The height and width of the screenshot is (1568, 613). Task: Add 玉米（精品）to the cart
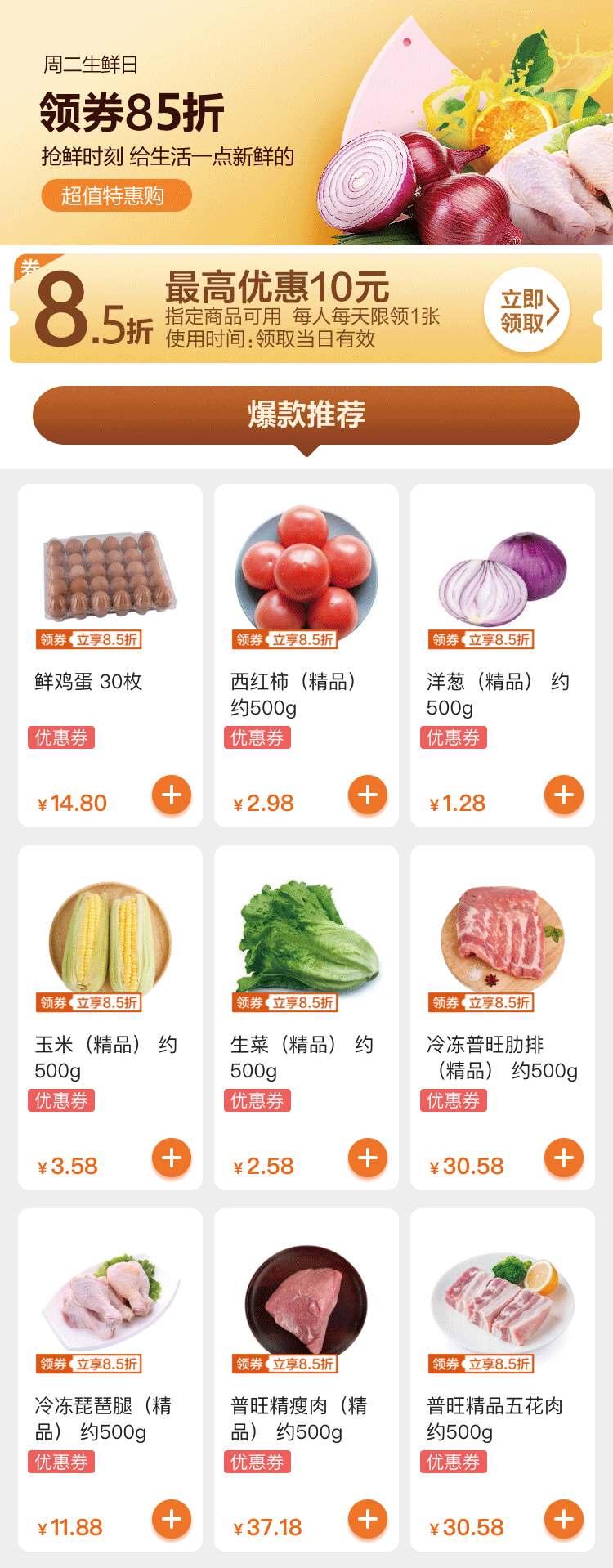coord(172,1158)
